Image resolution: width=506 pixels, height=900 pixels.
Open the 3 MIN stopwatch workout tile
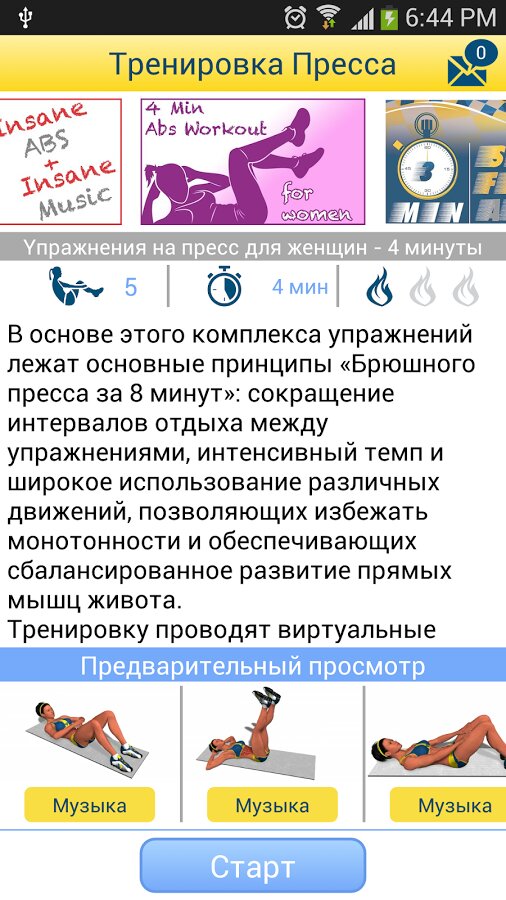coord(446,161)
